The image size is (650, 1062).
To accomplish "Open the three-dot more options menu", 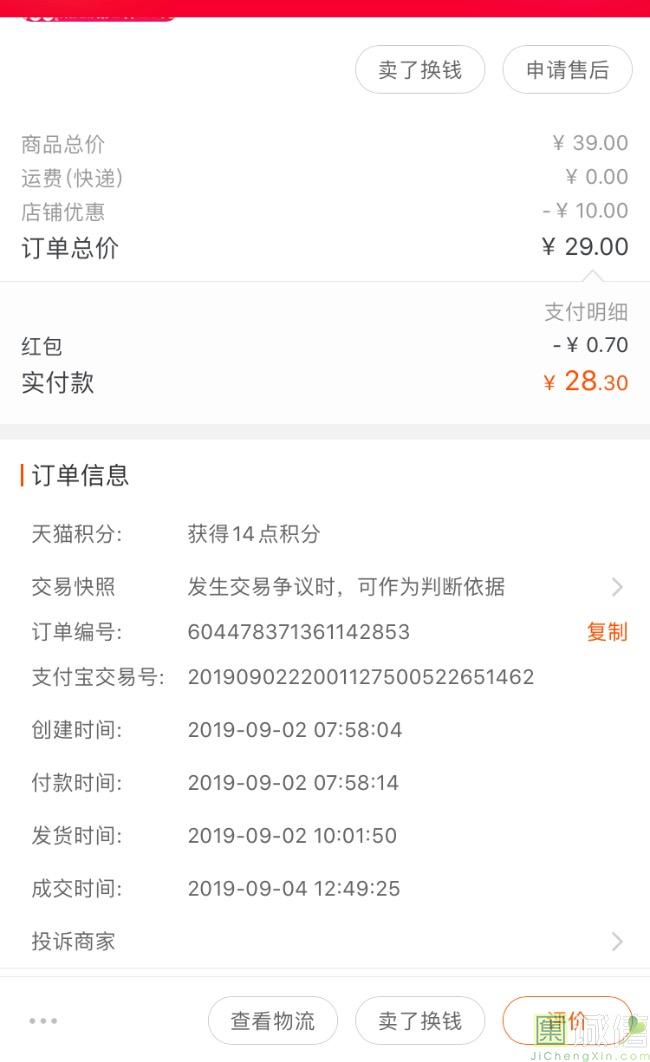I will point(43,1021).
